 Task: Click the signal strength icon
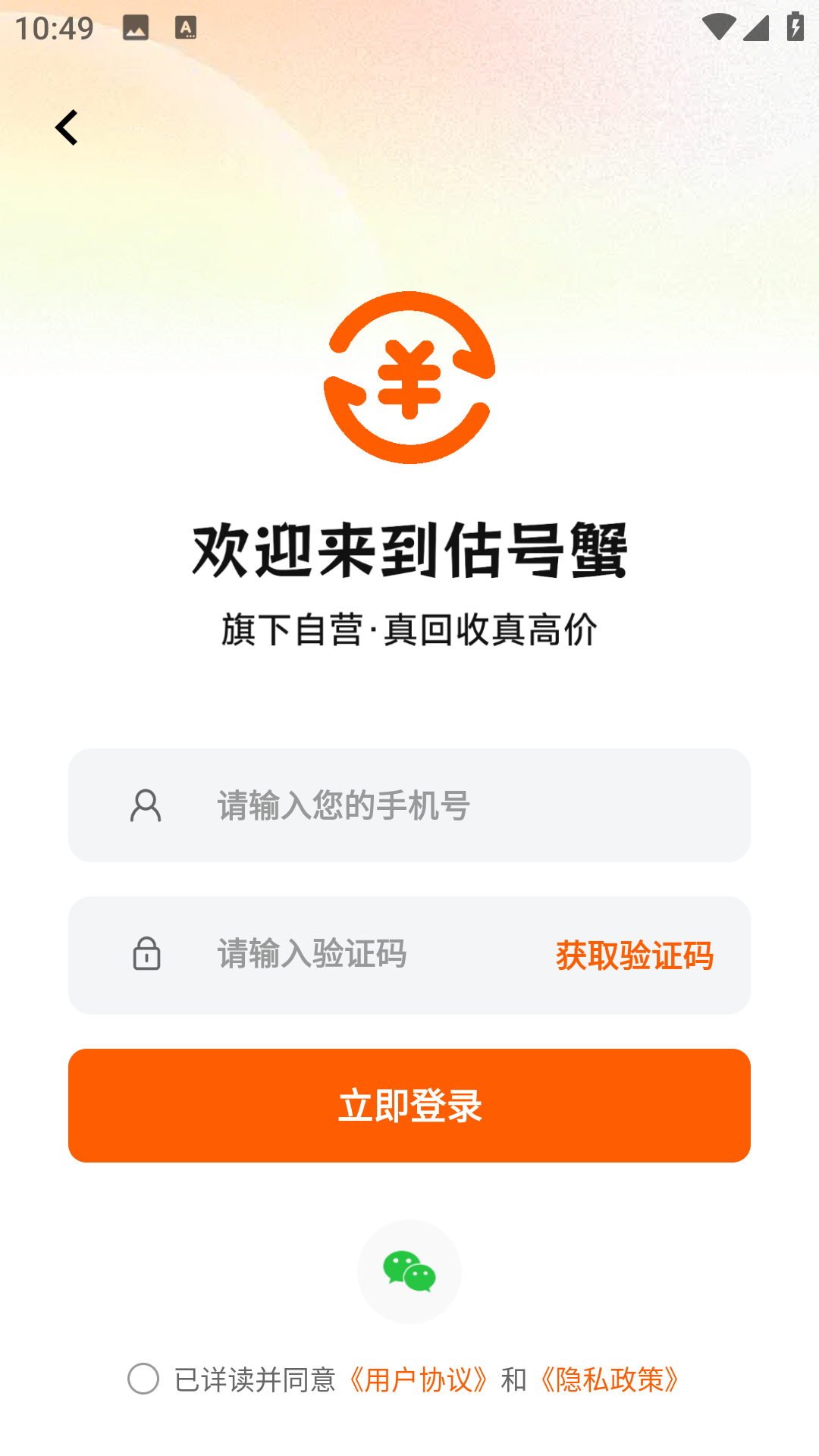757,27
